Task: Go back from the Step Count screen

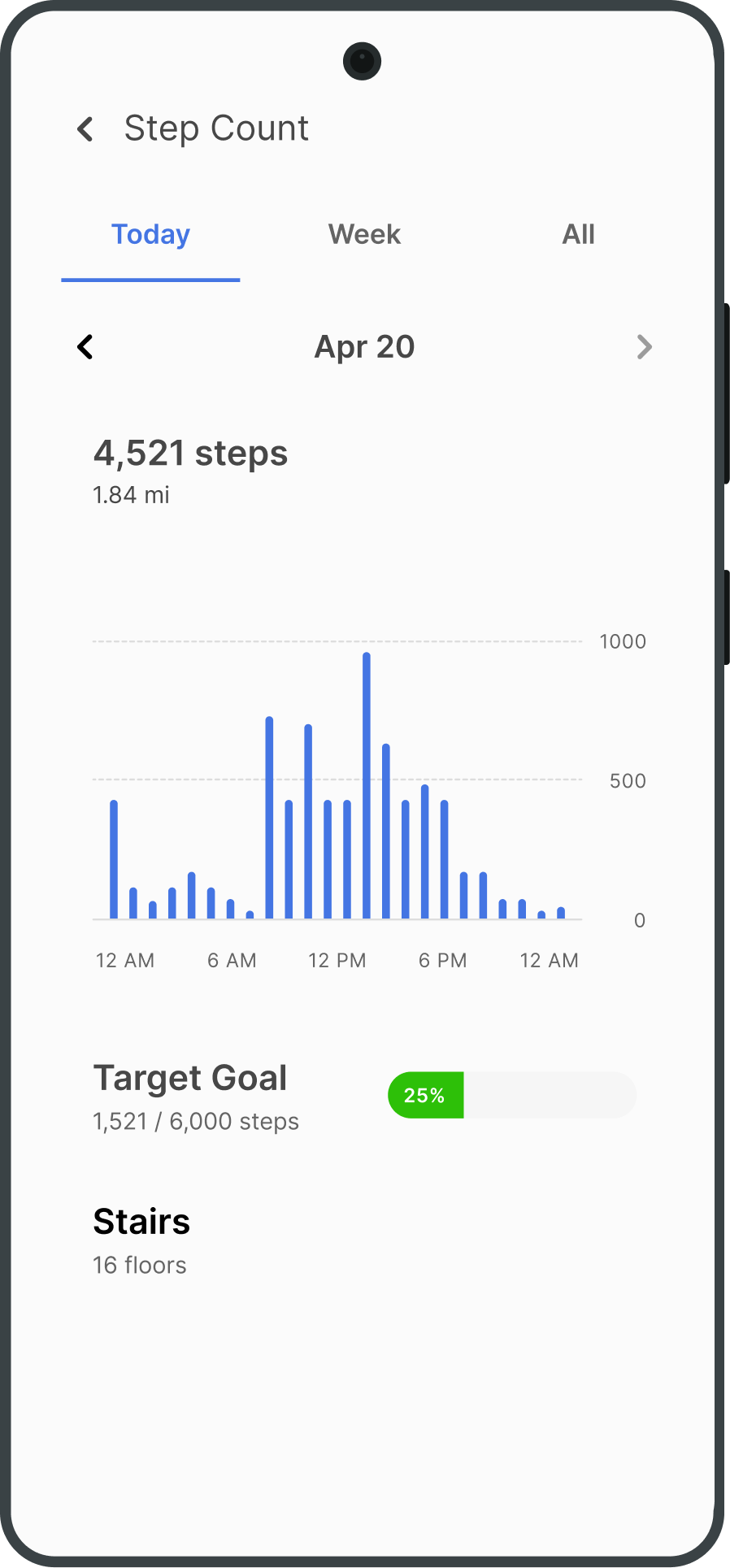Action: [85, 128]
